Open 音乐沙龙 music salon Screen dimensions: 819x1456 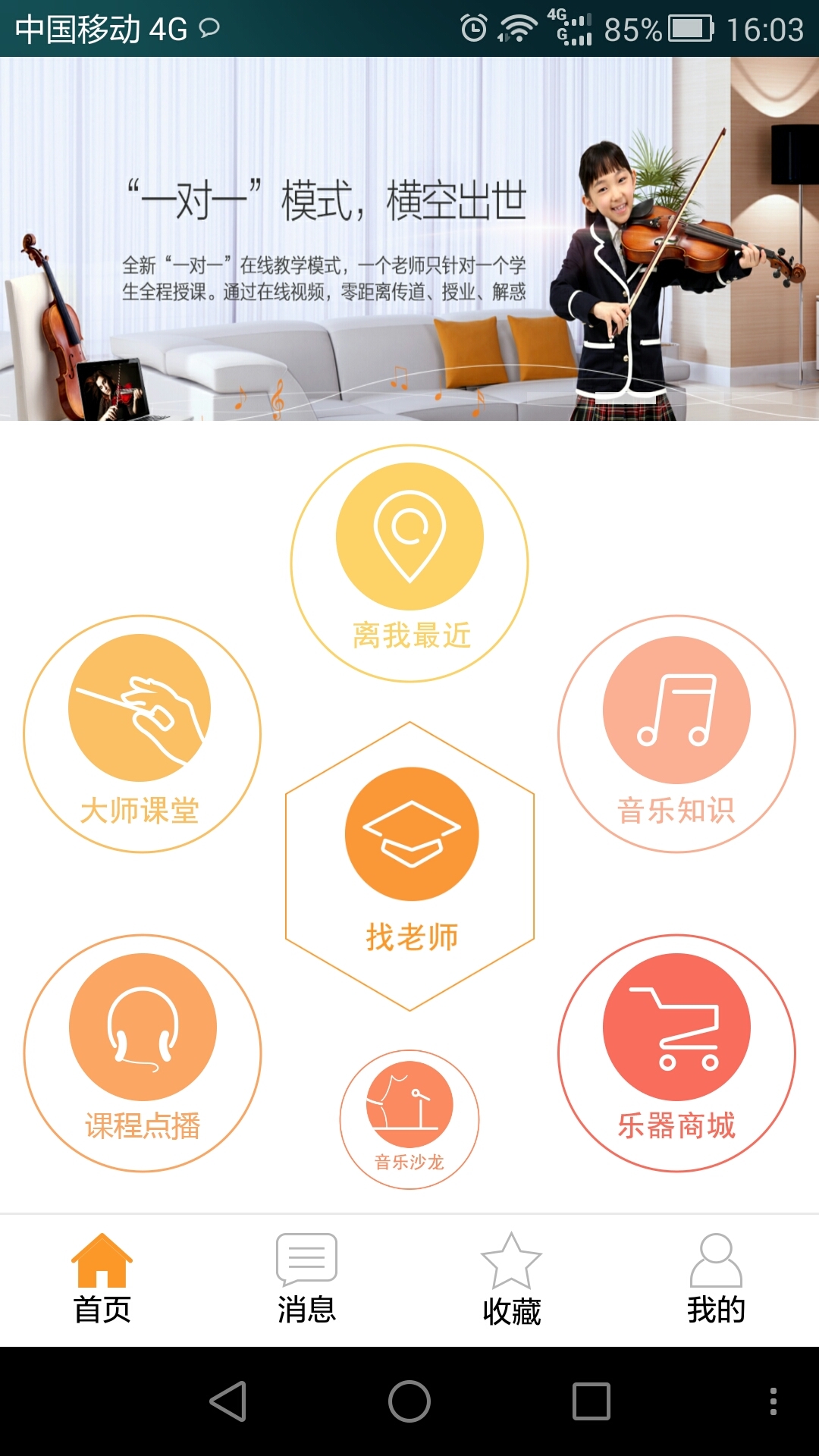409,1119
